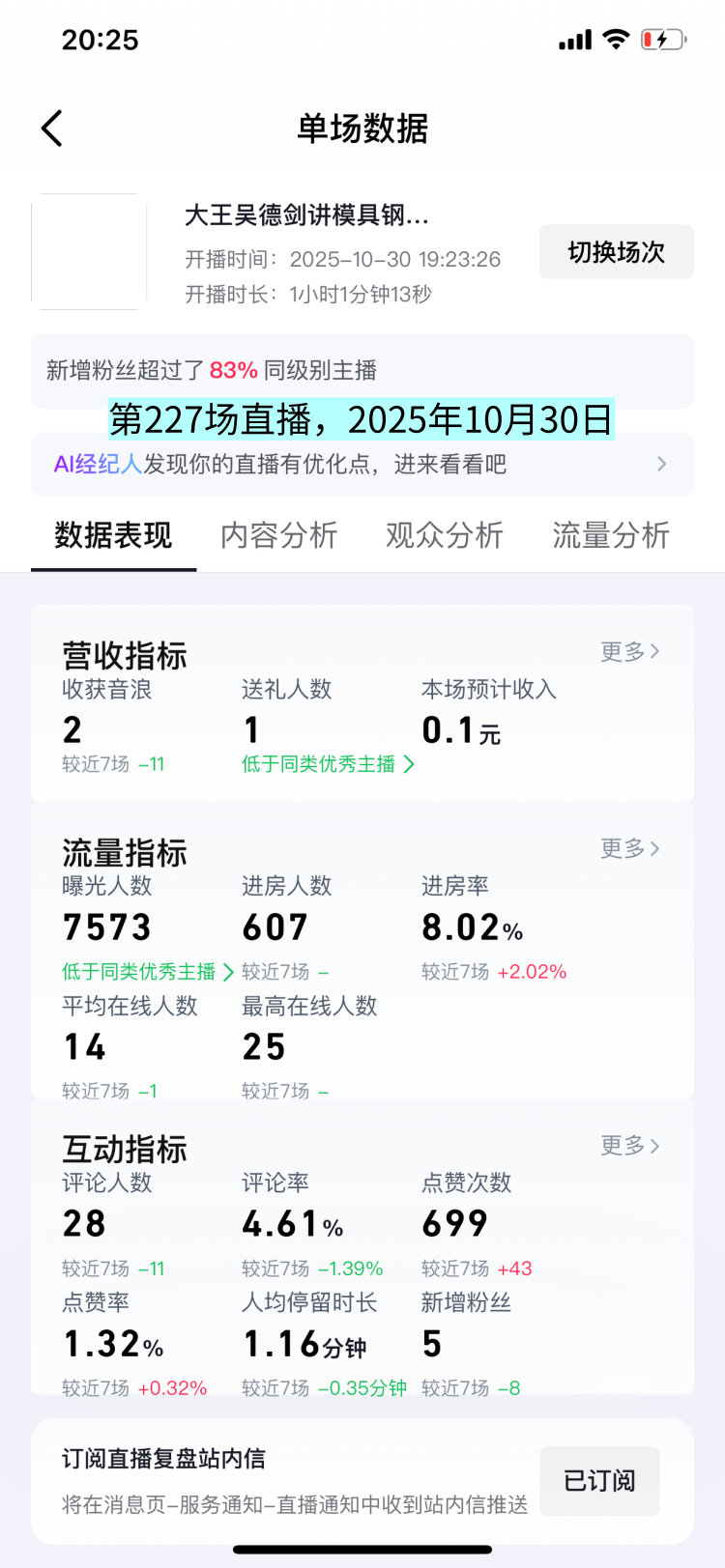Viewport: 725px width, 1568px height.
Task: View 更多 for 营收指标
Action: pos(629,652)
